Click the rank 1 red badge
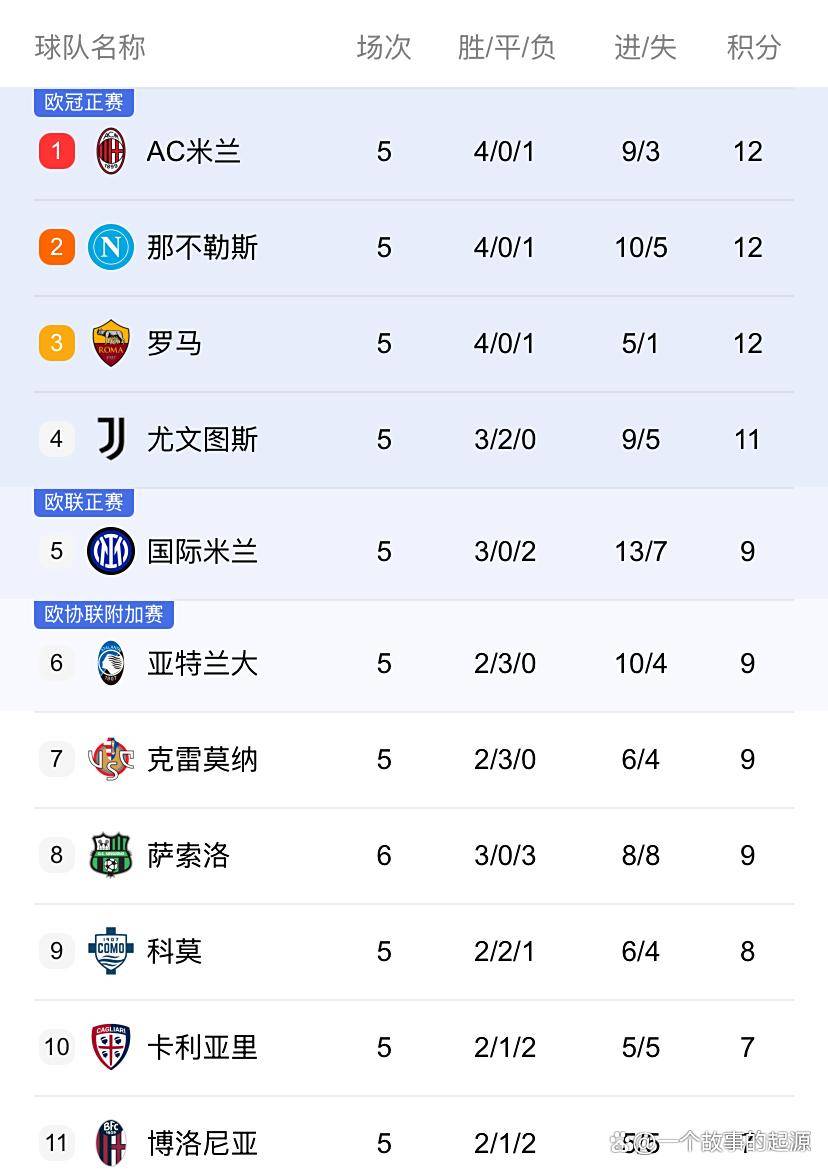 pos(56,151)
